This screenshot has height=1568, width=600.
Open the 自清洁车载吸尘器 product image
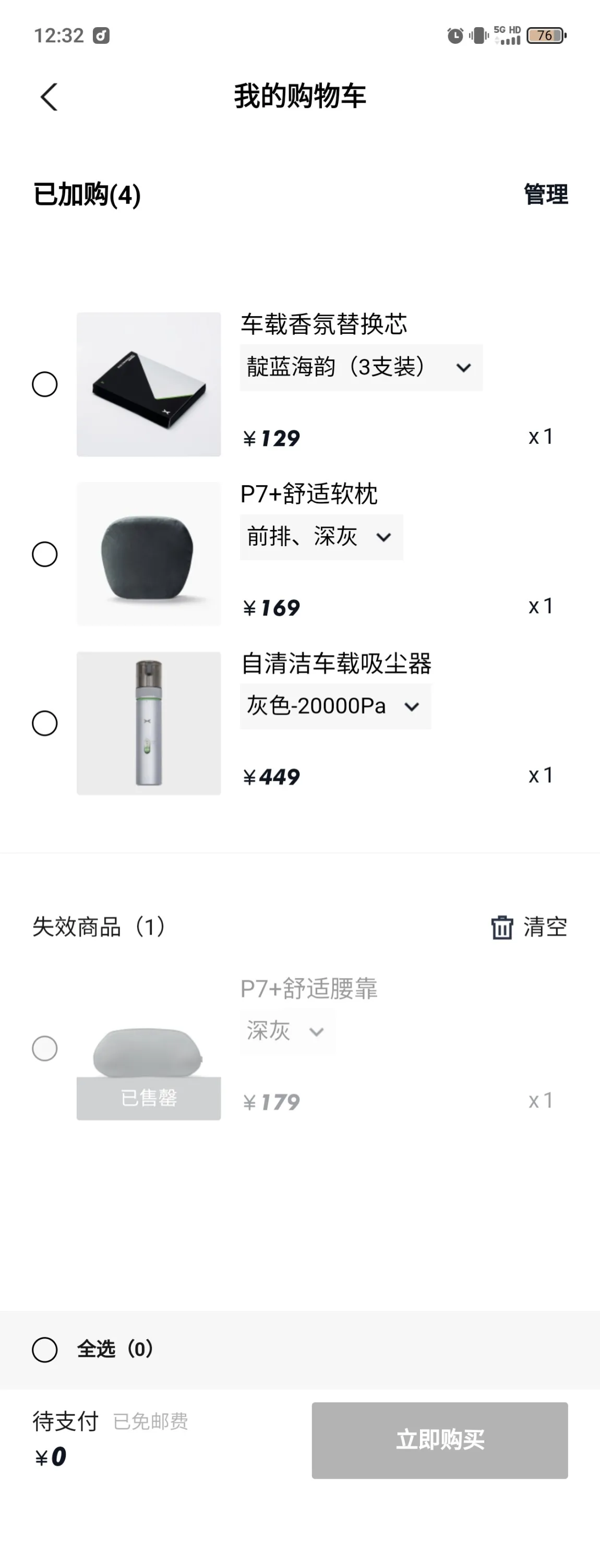pyautogui.click(x=149, y=723)
